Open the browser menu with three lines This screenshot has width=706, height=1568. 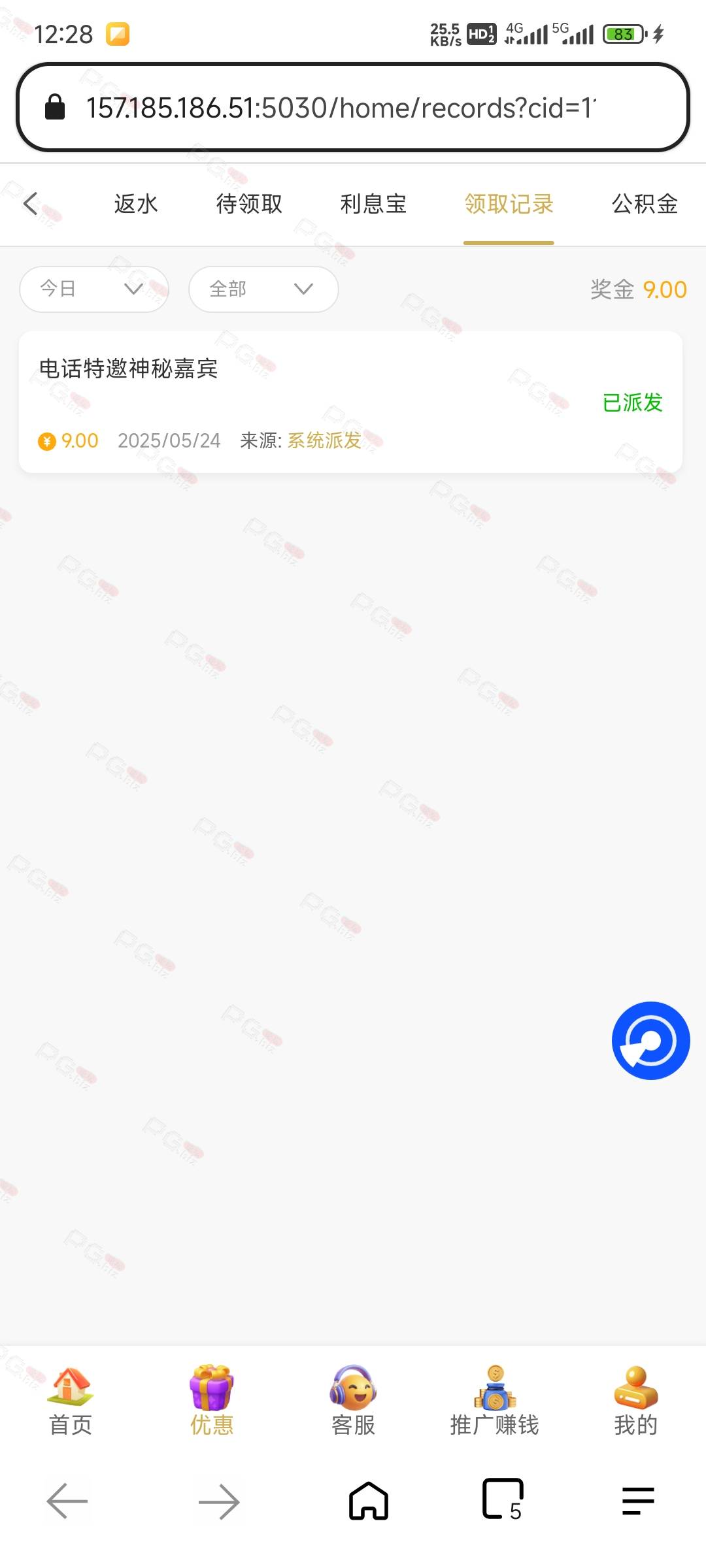click(638, 1501)
